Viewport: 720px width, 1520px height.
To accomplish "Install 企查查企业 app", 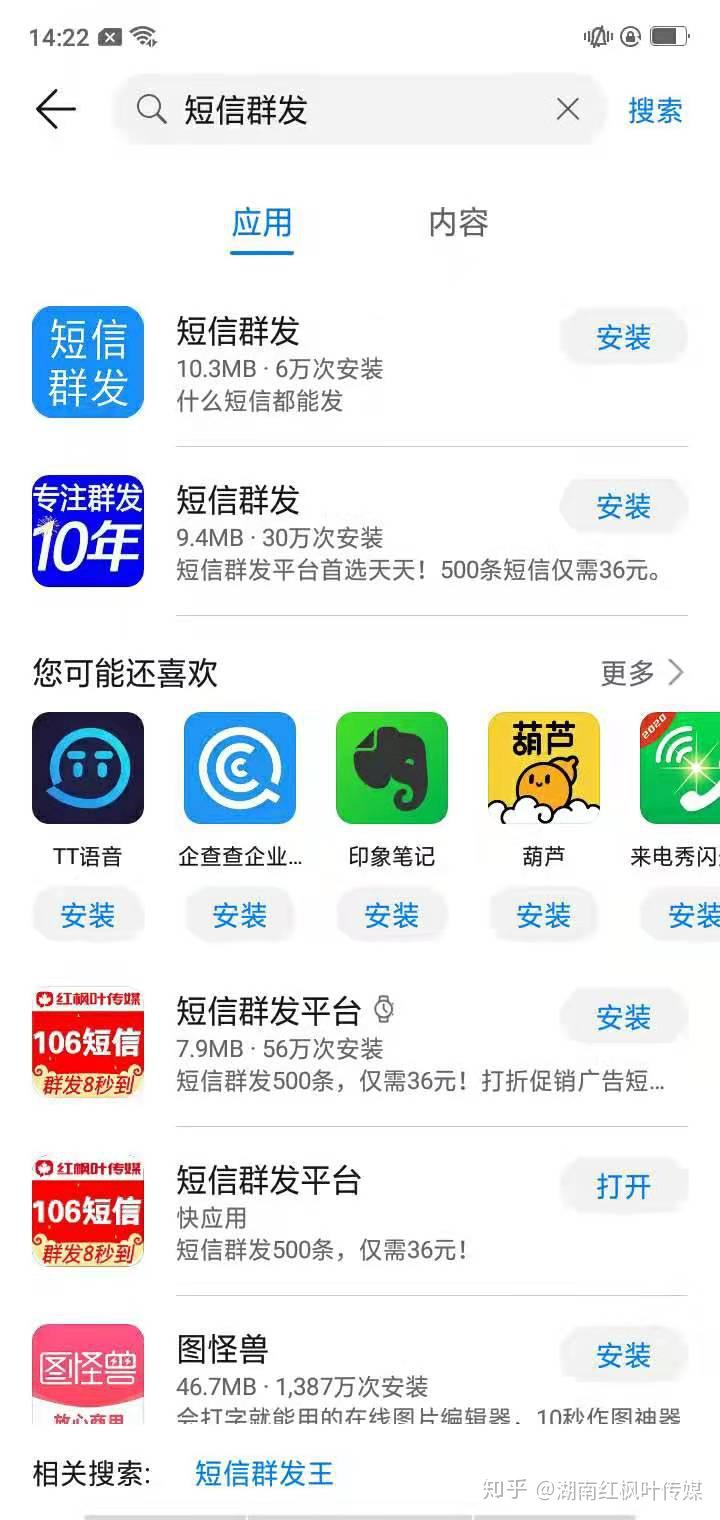I will click(240, 915).
